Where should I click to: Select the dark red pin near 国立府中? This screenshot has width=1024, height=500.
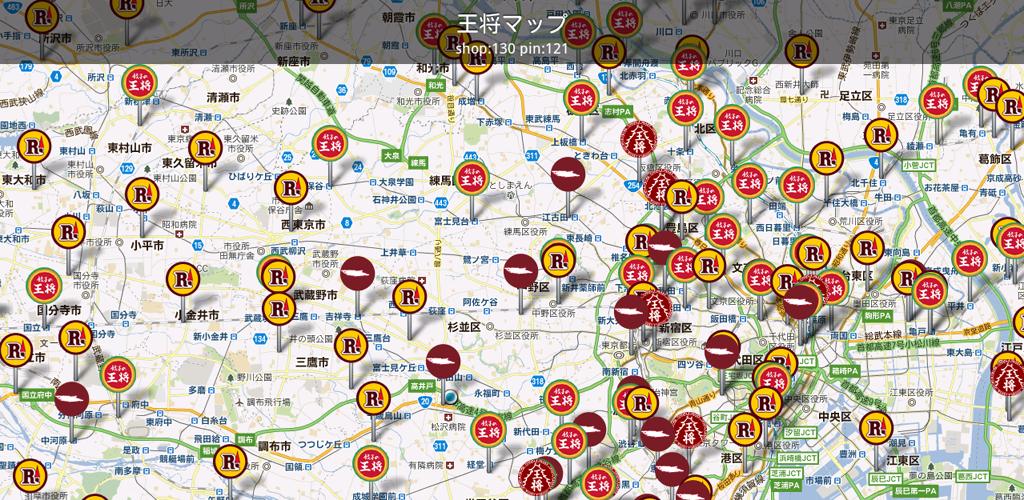[x=73, y=400]
